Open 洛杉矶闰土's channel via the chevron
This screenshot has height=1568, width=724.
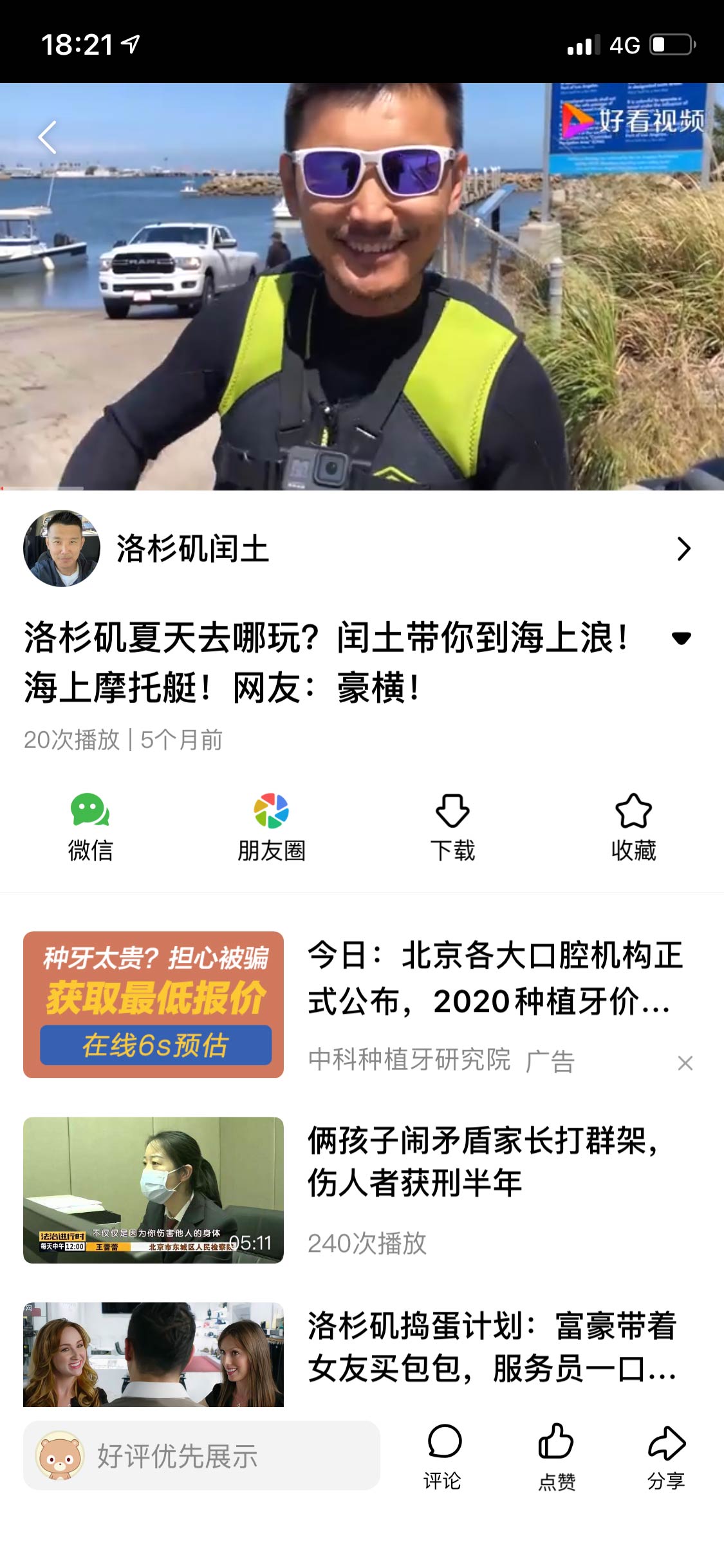tap(685, 550)
